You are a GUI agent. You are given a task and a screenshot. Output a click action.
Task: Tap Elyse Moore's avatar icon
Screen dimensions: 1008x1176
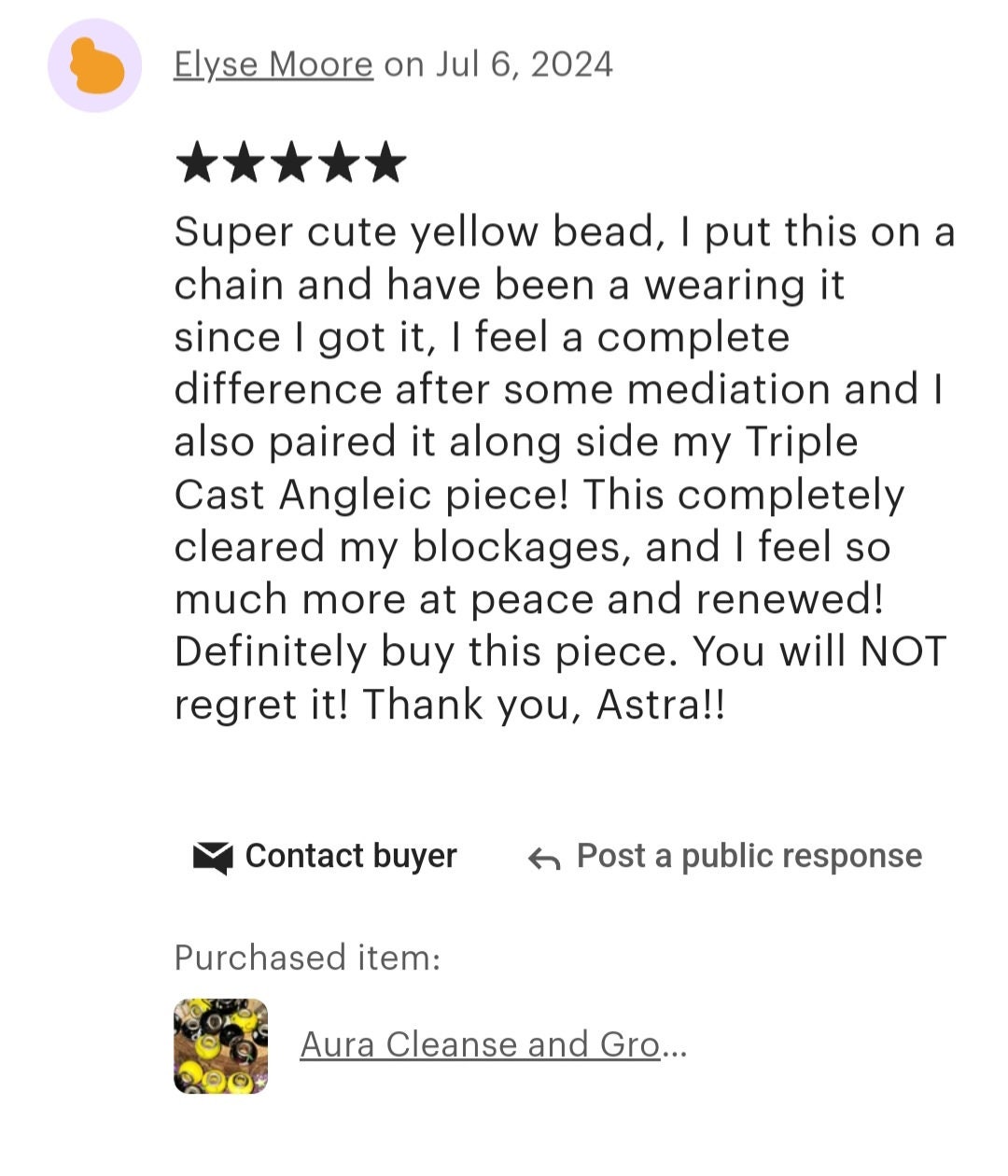(x=95, y=66)
